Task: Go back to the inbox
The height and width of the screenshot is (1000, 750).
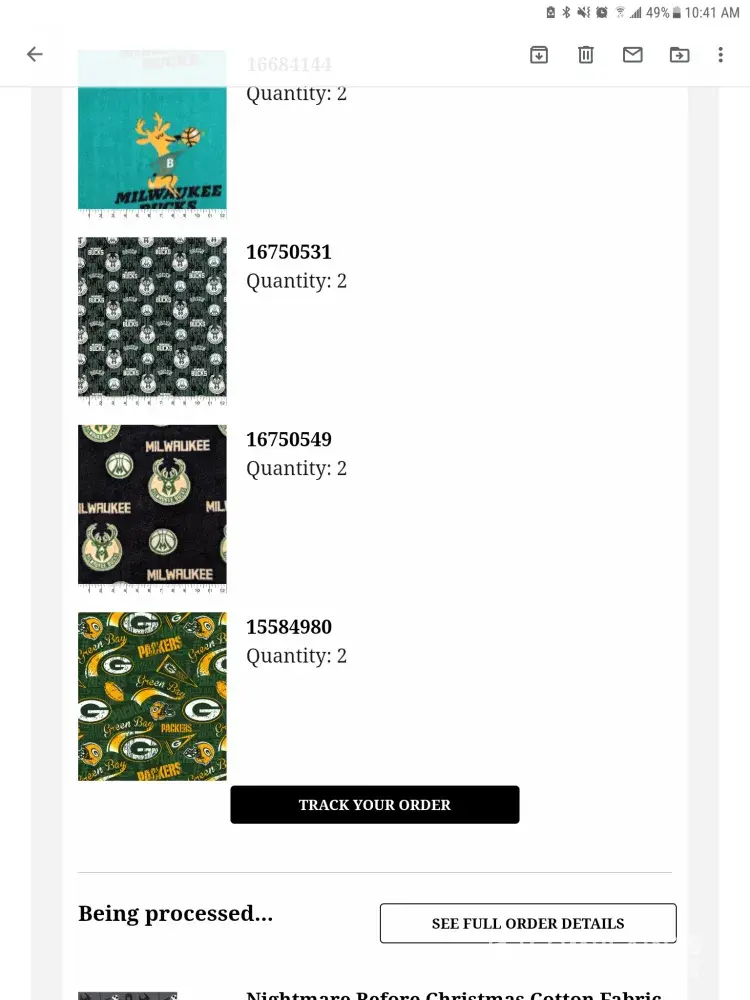Action: [x=35, y=55]
